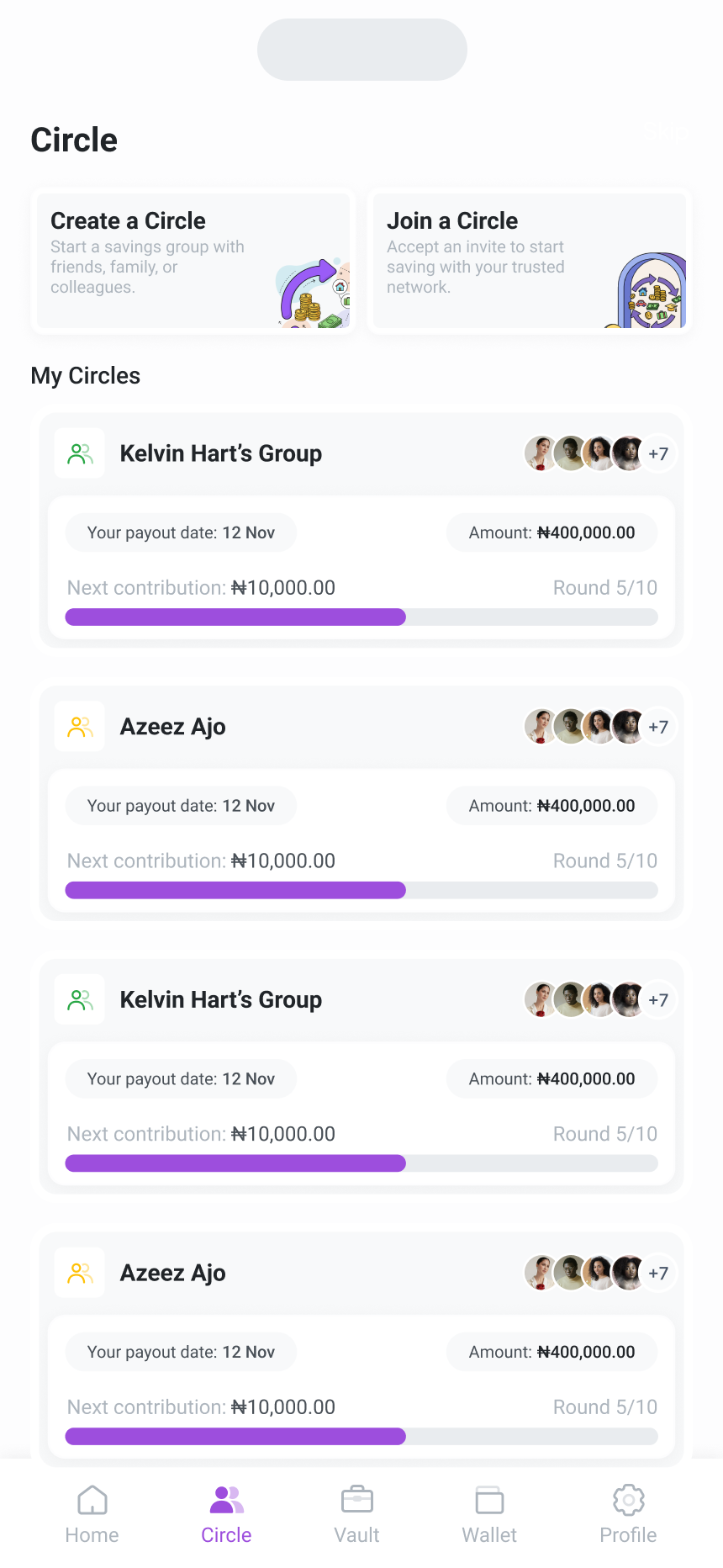Tap the green group icon on the second Kelvin Hart's Group

[x=79, y=999]
